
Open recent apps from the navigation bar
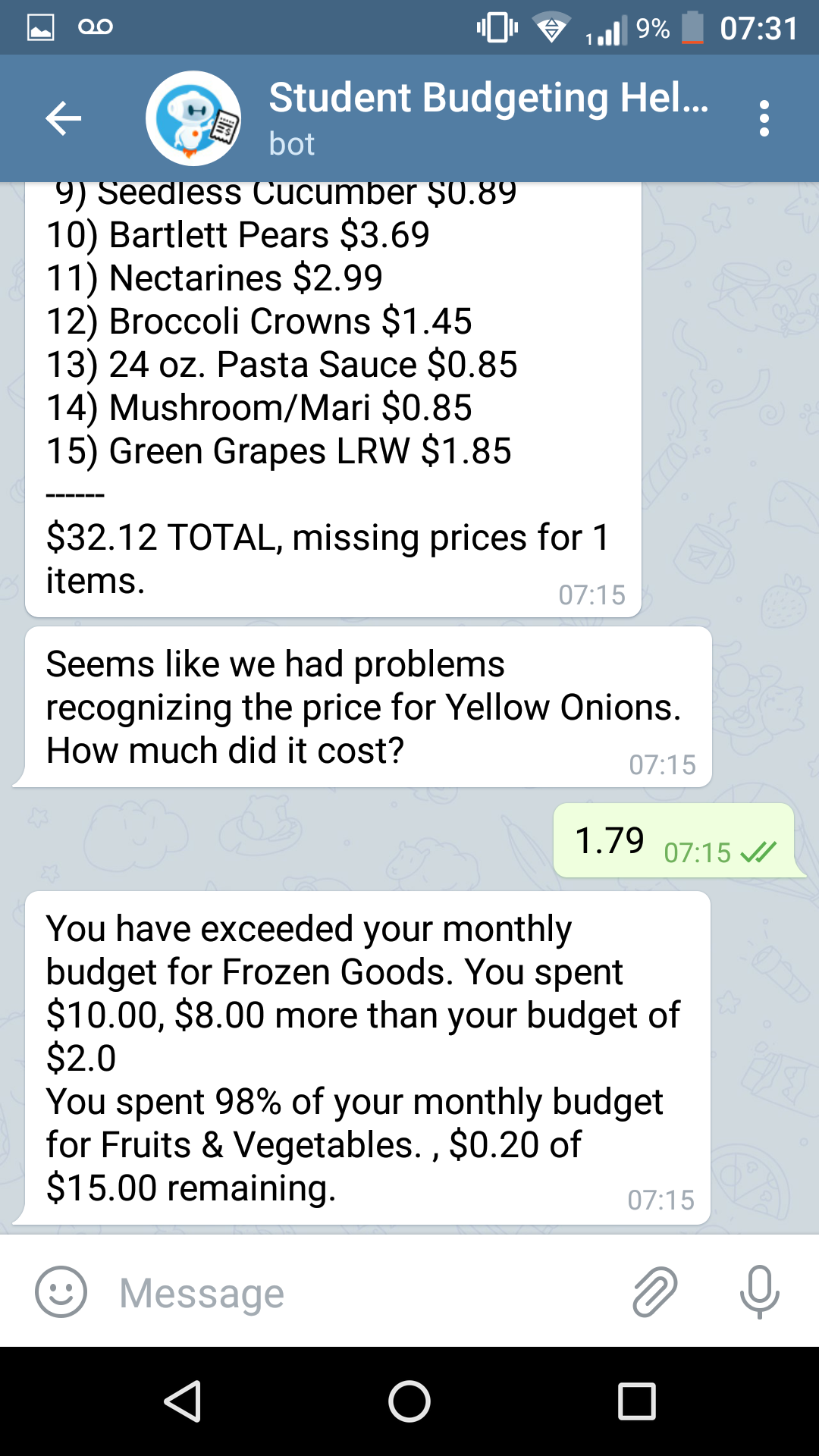tap(636, 1401)
